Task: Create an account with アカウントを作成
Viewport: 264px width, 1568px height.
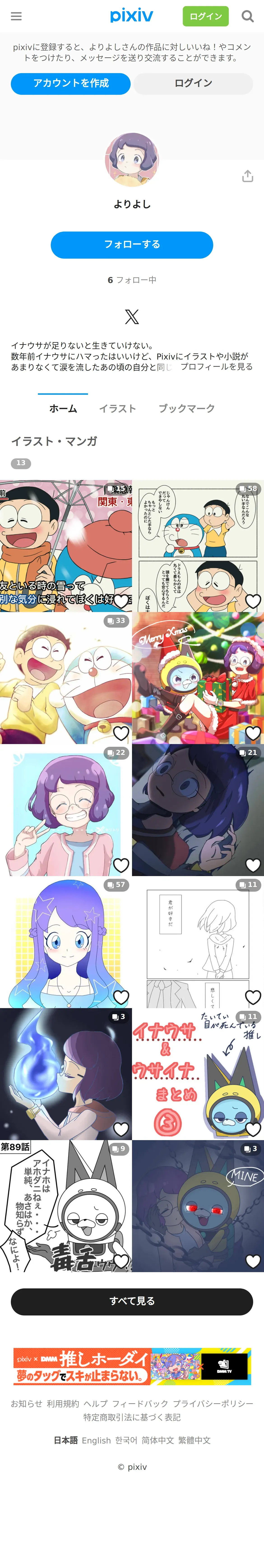Action: [71, 84]
